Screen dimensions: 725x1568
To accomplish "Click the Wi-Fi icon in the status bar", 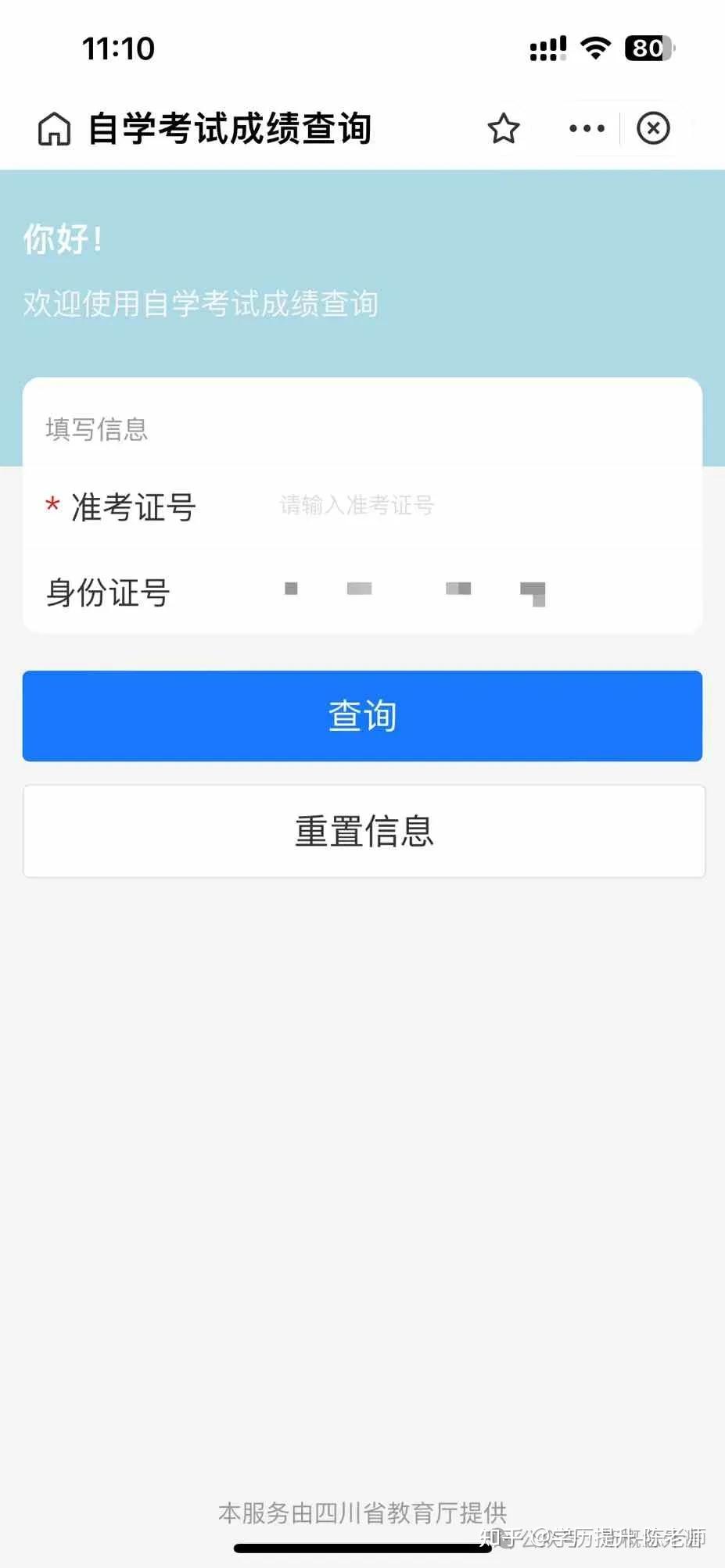I will coord(595,48).
